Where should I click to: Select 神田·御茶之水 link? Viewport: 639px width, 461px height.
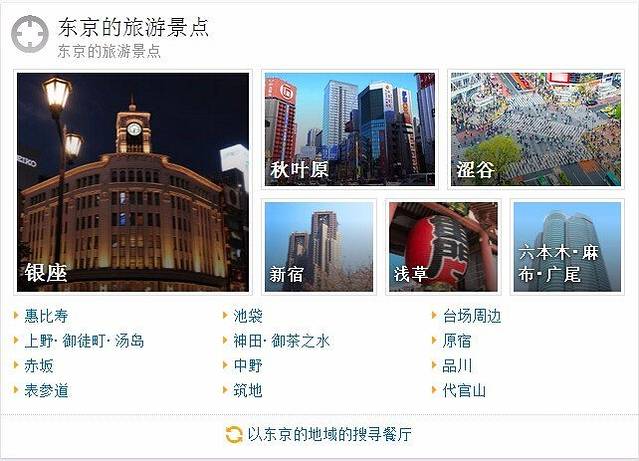[x=281, y=341]
